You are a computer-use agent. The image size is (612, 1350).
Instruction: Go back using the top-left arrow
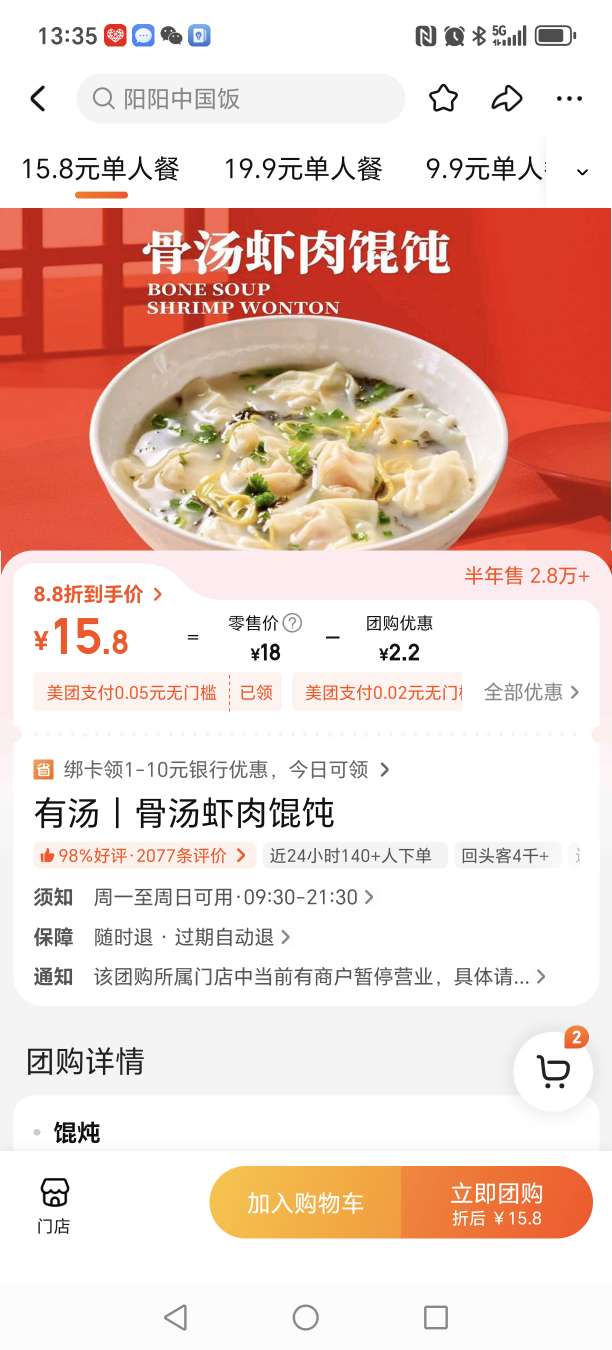coord(38,99)
